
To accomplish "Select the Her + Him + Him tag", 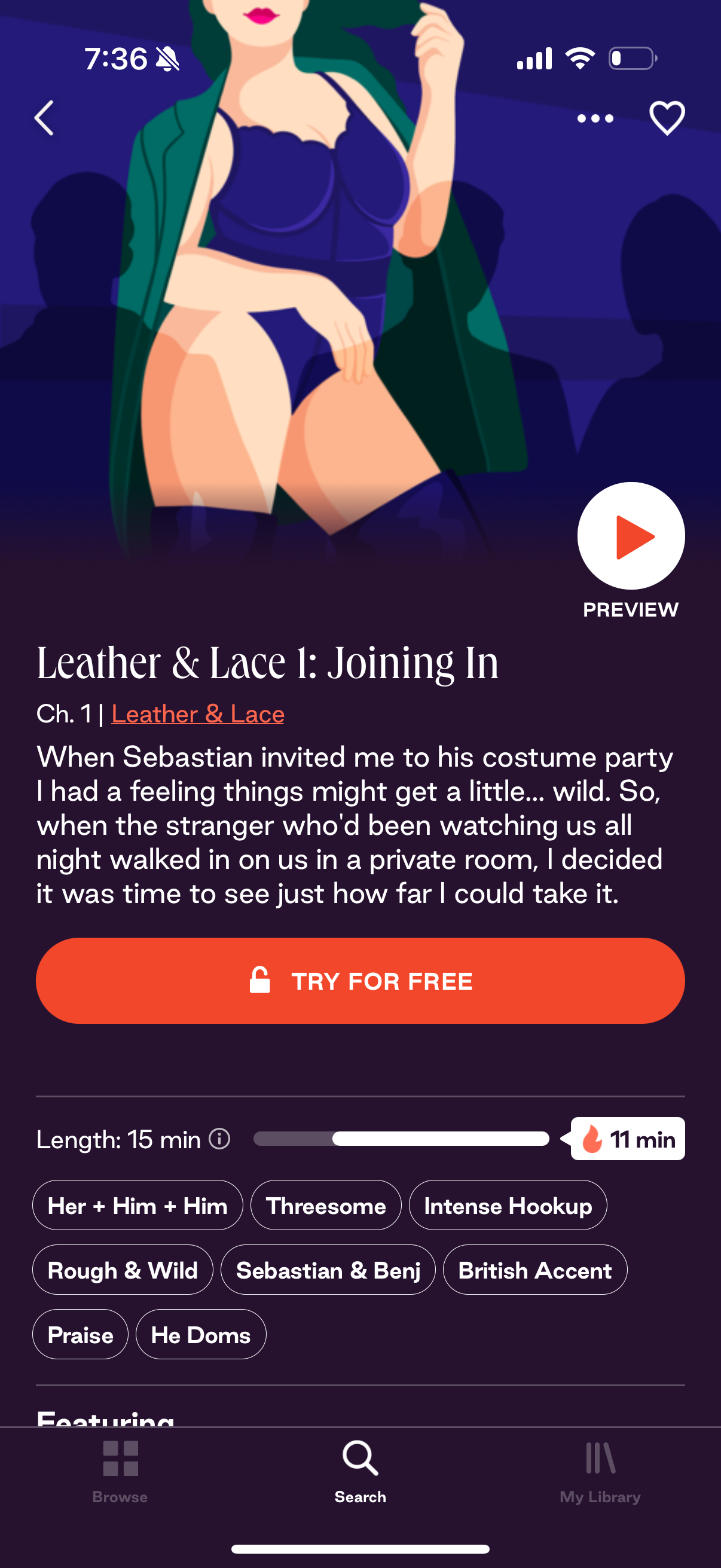I will click(138, 1205).
